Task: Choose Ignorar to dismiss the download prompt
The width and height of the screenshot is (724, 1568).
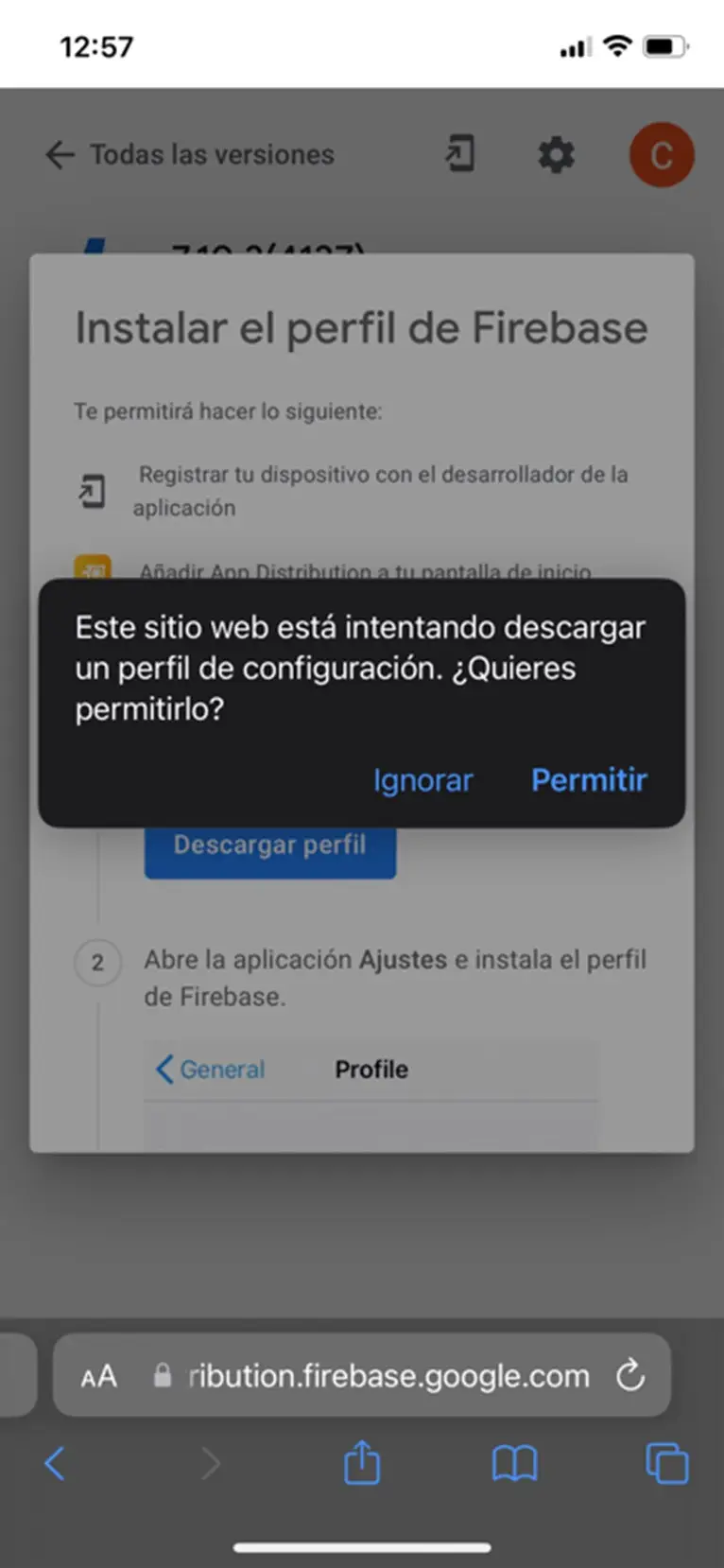Action: [422, 781]
